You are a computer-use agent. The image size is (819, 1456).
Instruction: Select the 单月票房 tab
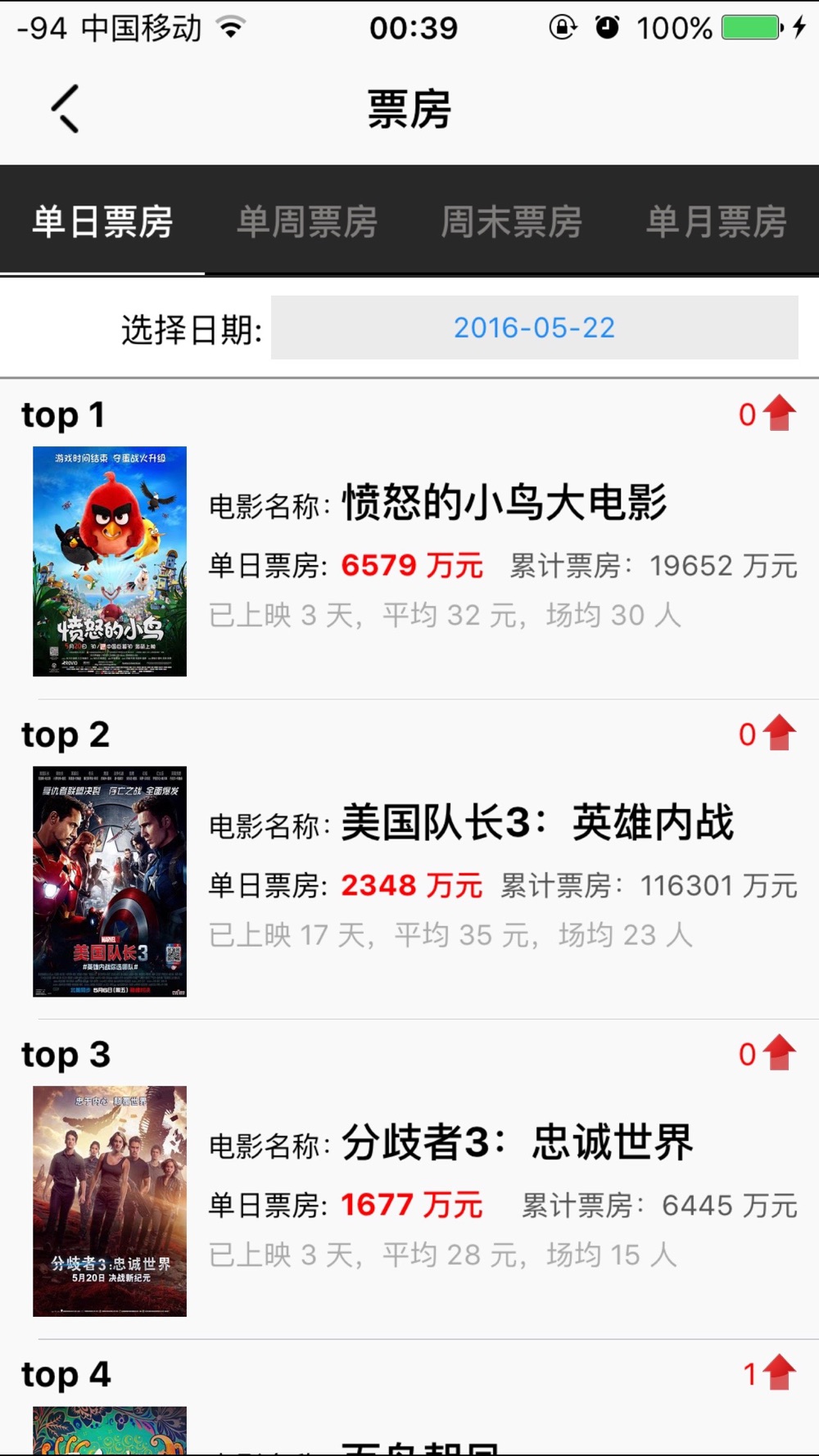pos(717,221)
